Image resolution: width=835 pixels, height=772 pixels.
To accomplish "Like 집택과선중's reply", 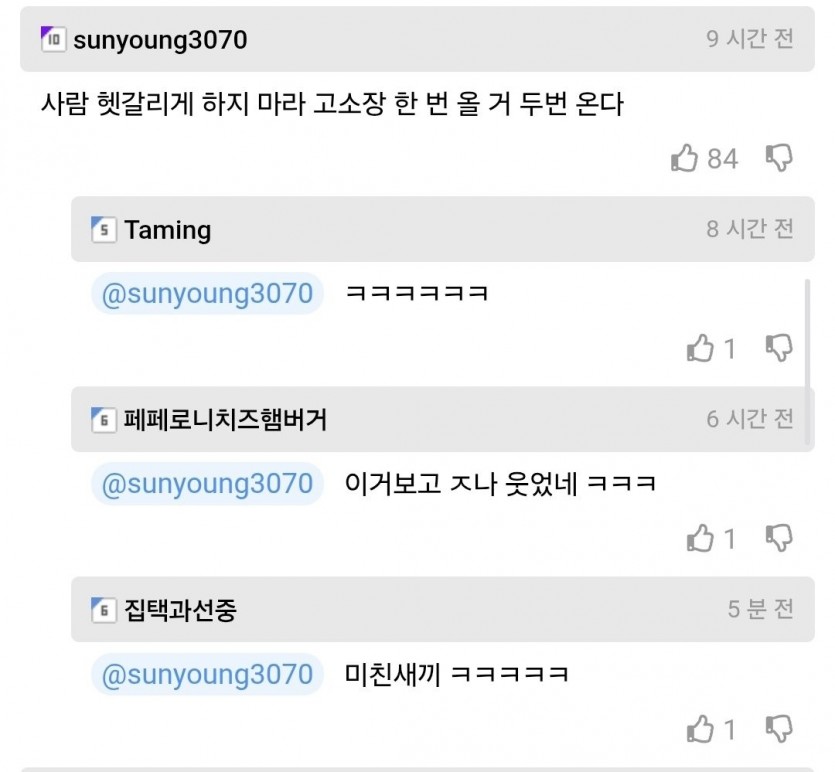I will pyautogui.click(x=700, y=728).
